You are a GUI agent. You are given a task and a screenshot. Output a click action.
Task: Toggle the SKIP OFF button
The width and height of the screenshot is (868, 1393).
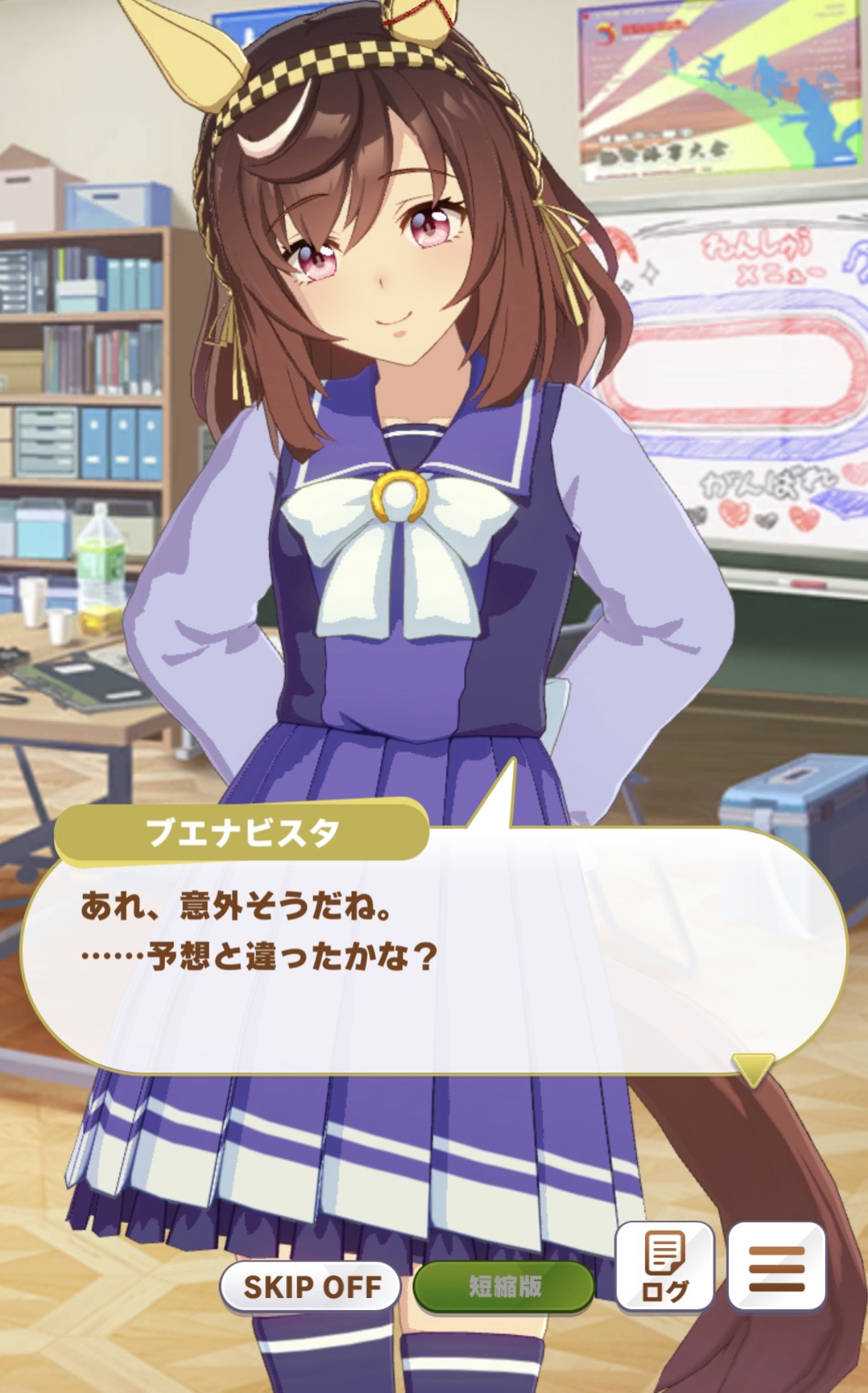tap(311, 1287)
